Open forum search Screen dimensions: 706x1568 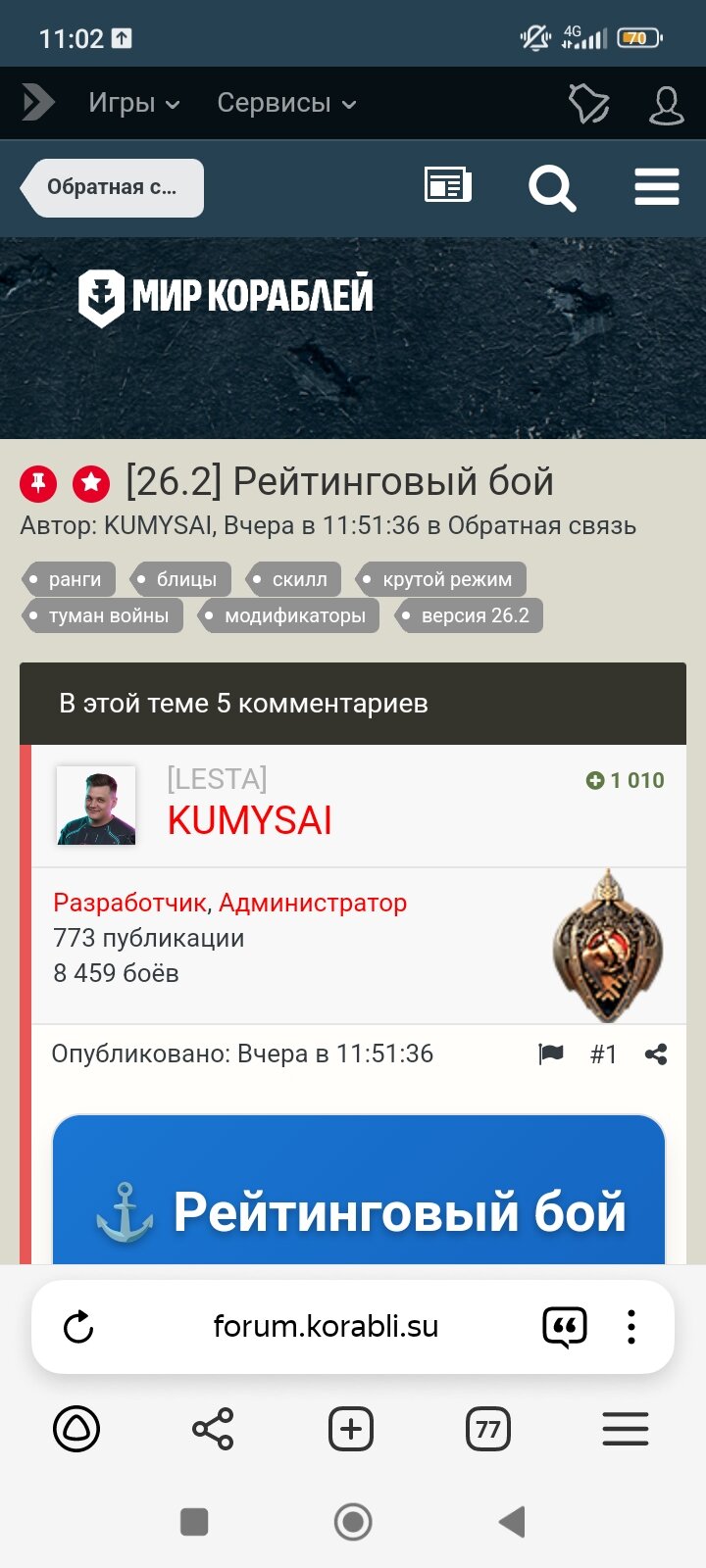pyautogui.click(x=552, y=187)
